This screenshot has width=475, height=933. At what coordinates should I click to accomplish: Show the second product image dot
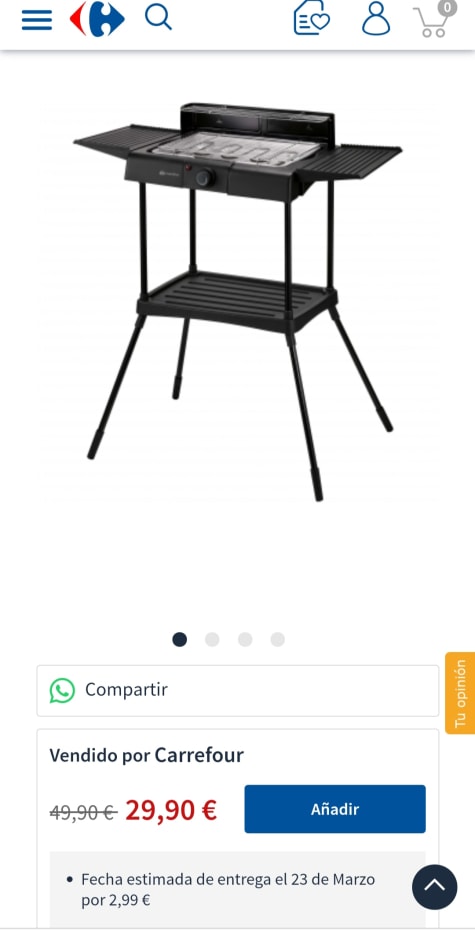pyautogui.click(x=212, y=640)
